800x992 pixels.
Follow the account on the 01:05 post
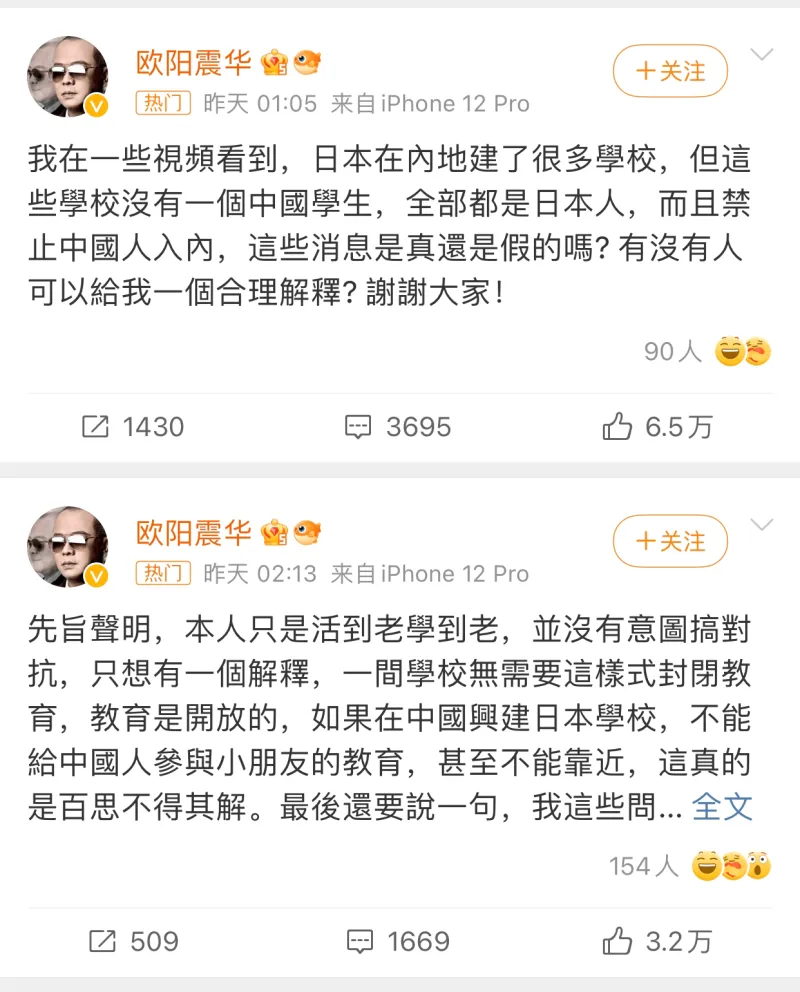click(x=670, y=71)
